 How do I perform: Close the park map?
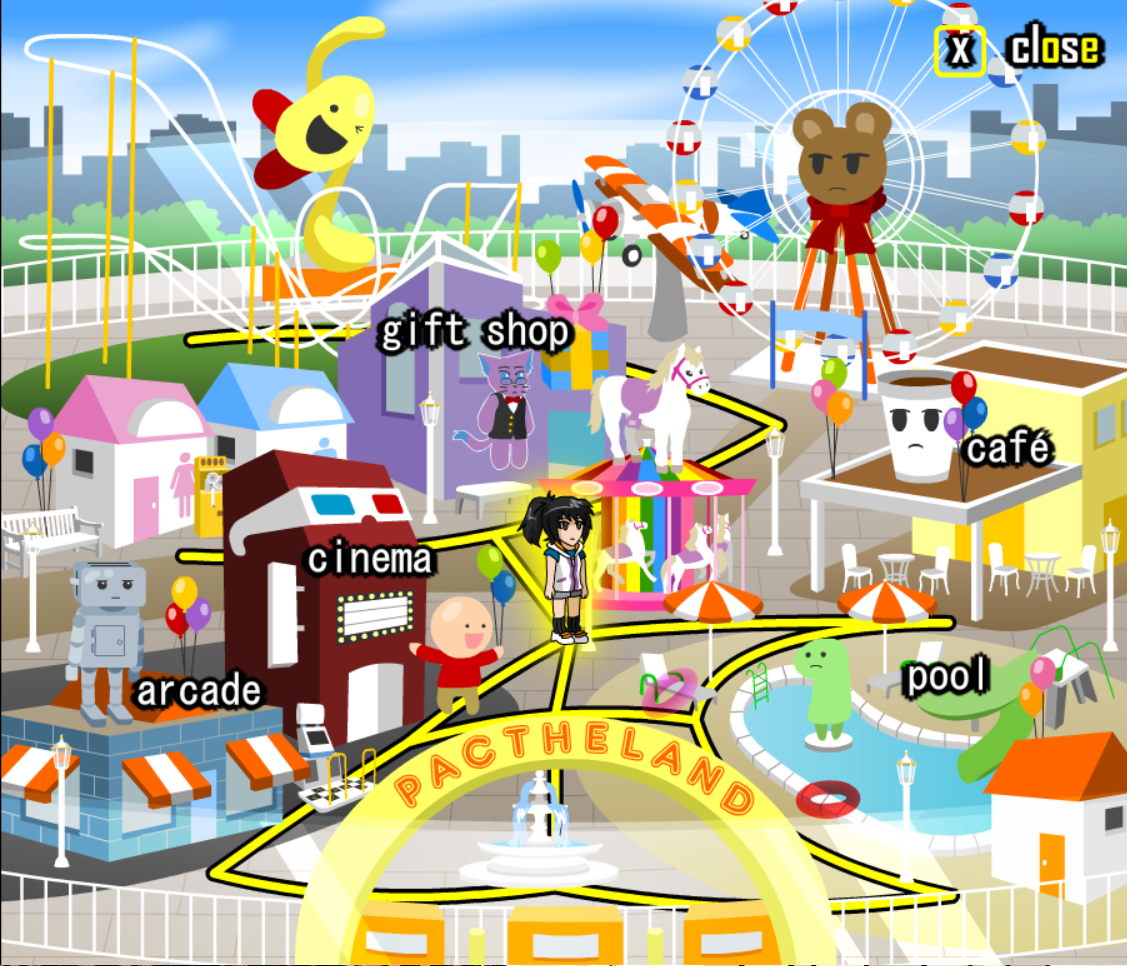coord(960,49)
